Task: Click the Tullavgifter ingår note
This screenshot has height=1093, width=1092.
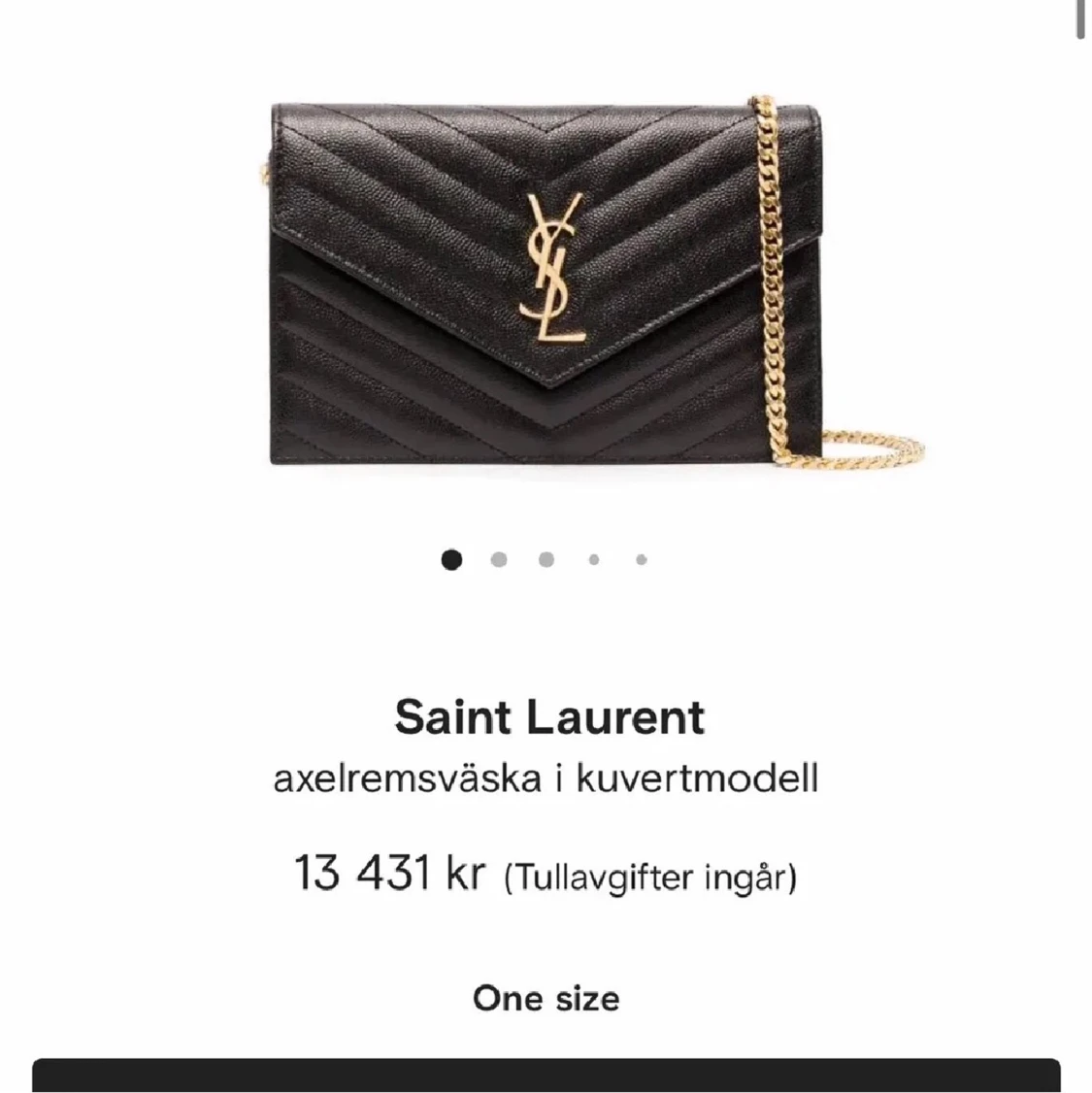Action: coord(650,877)
